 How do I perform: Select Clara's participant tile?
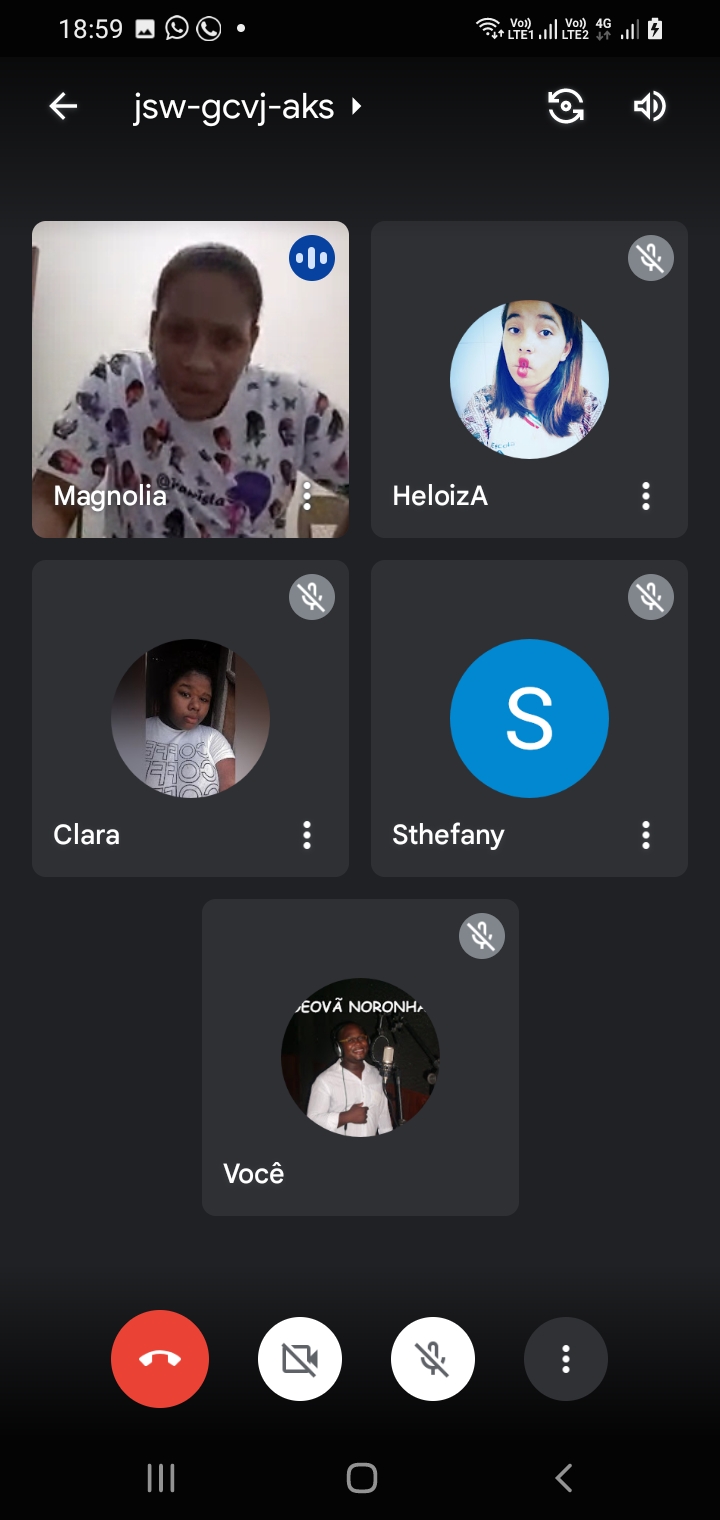coord(190,719)
